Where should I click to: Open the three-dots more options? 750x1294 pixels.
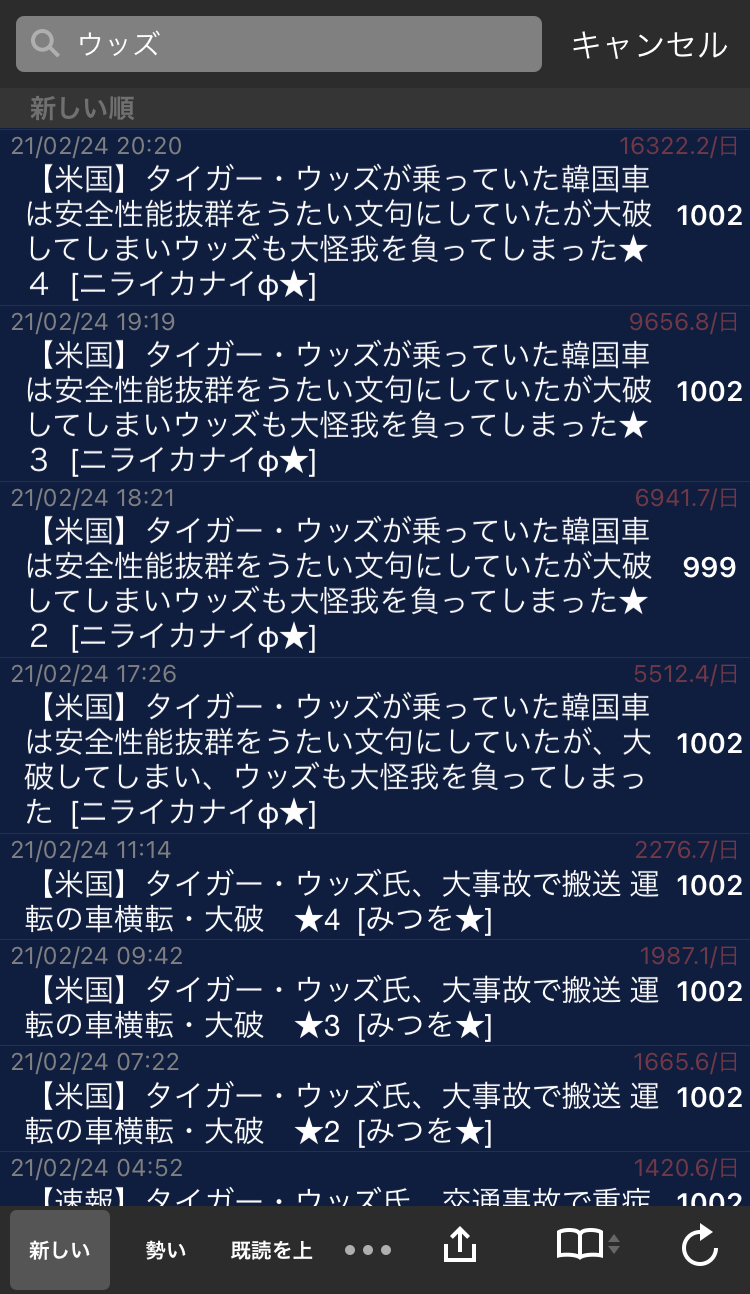[368, 1250]
